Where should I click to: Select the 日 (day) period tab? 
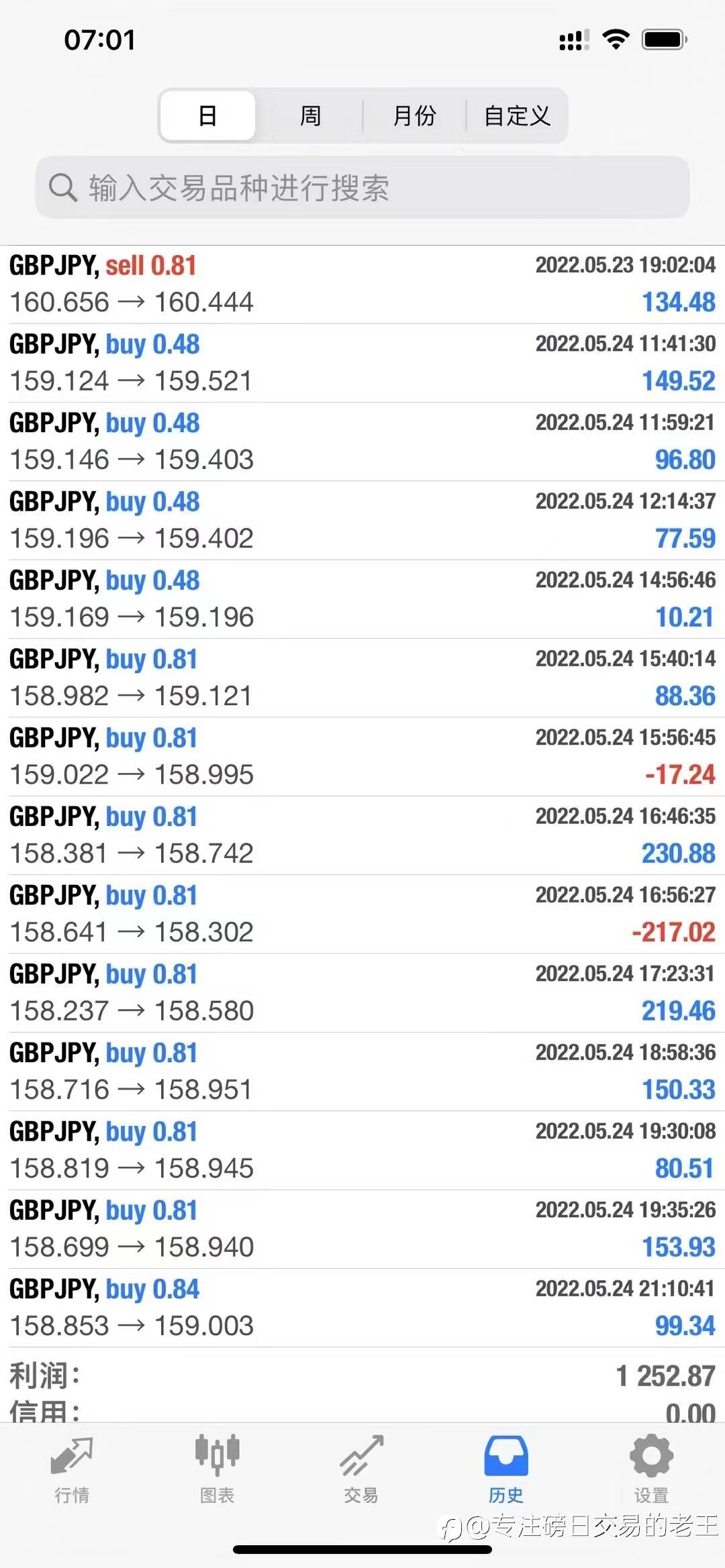coord(208,115)
